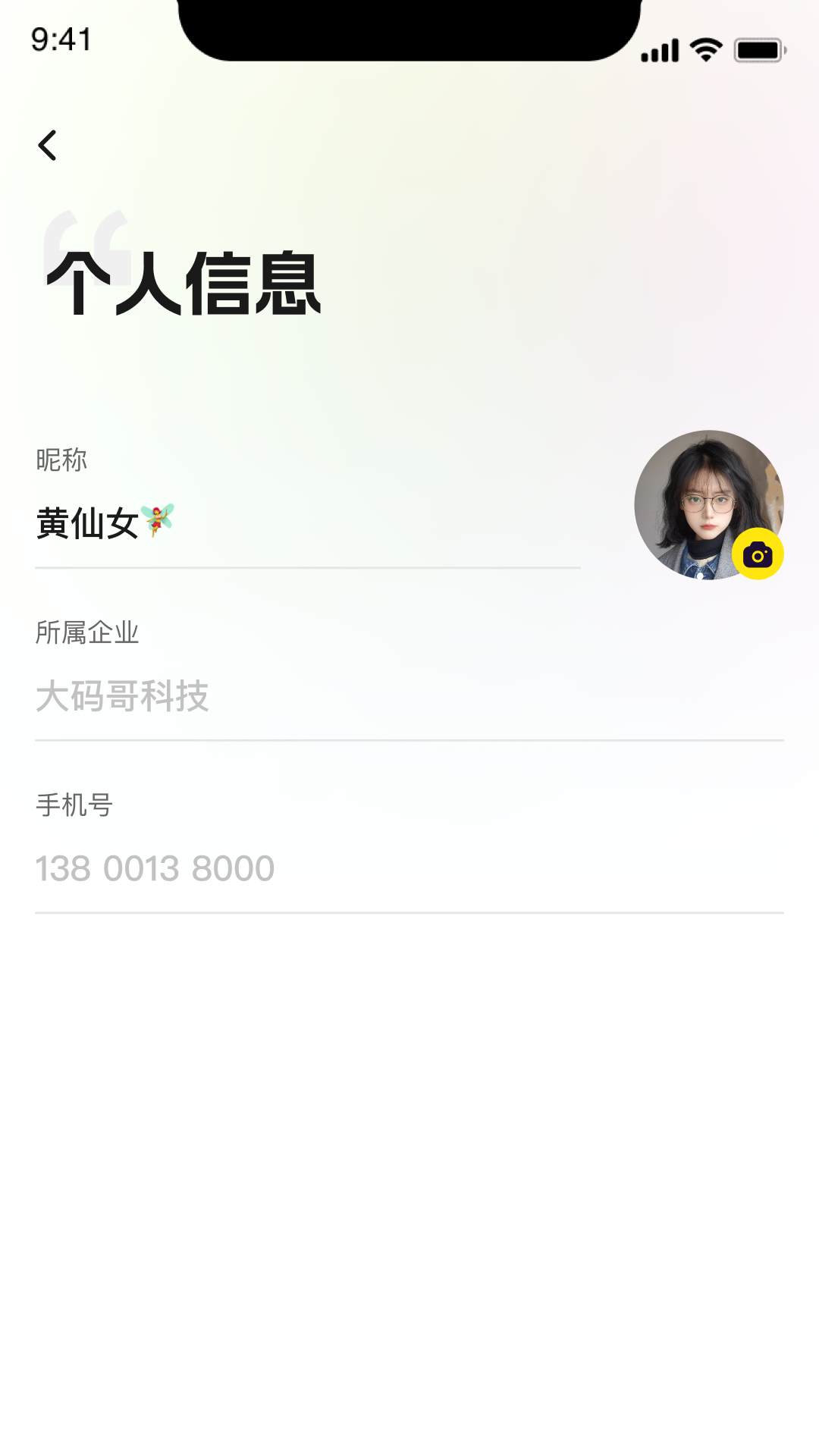Tap the 所属企业 company field
Viewport: 819px width, 1456px height.
click(x=408, y=696)
